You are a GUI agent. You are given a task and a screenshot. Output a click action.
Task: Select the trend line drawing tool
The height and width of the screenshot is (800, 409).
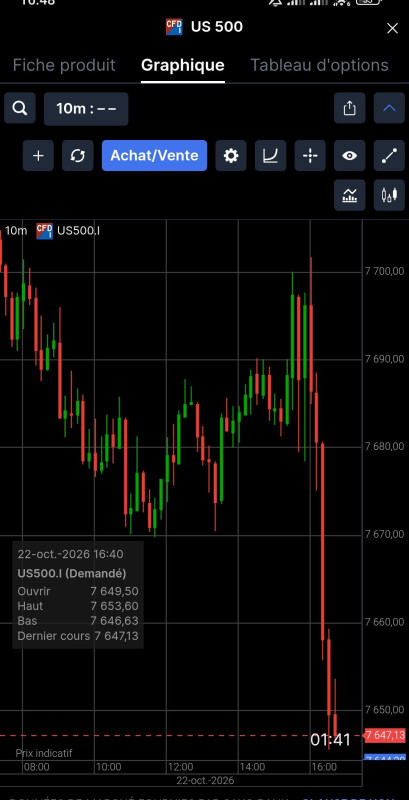point(389,156)
